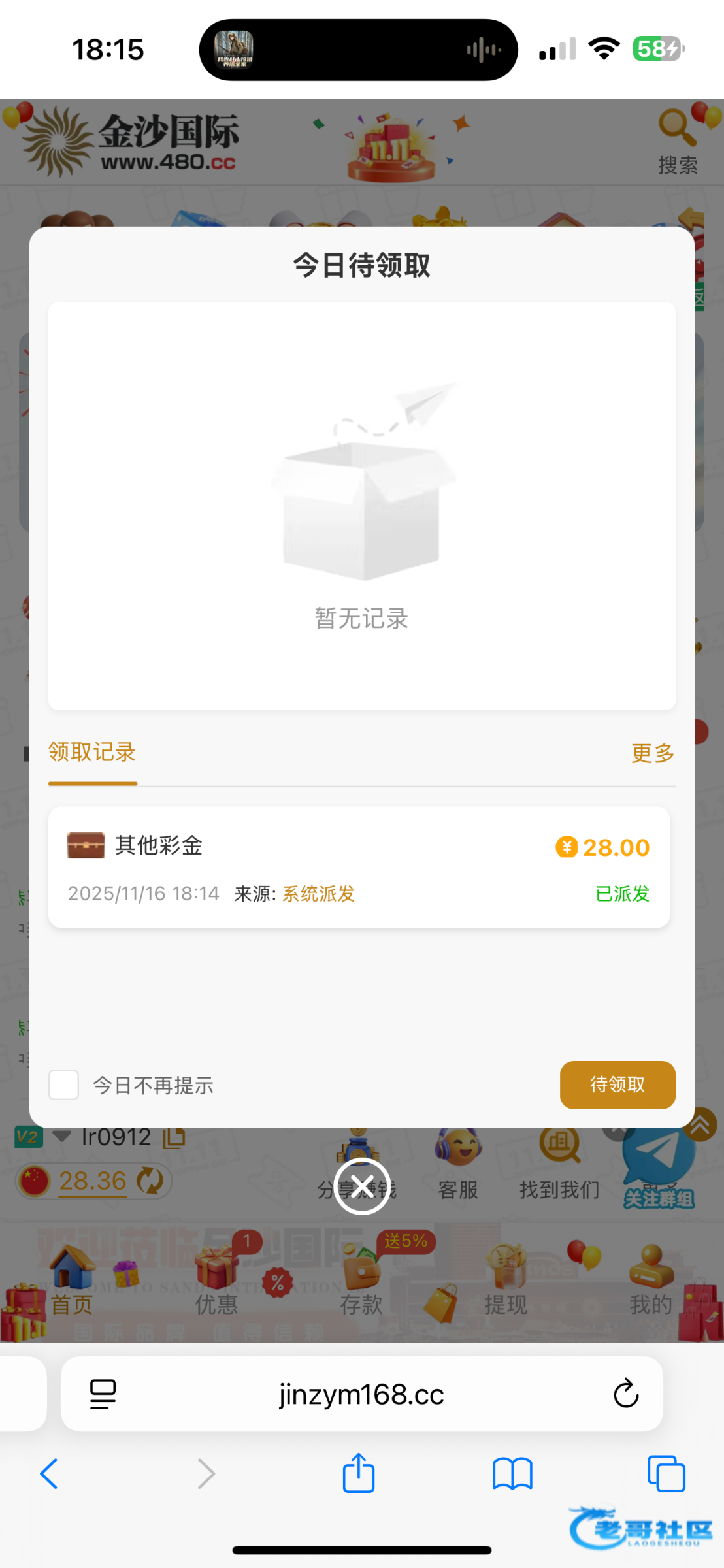Open 更多 claim records
The image size is (724, 1568).
point(652,753)
